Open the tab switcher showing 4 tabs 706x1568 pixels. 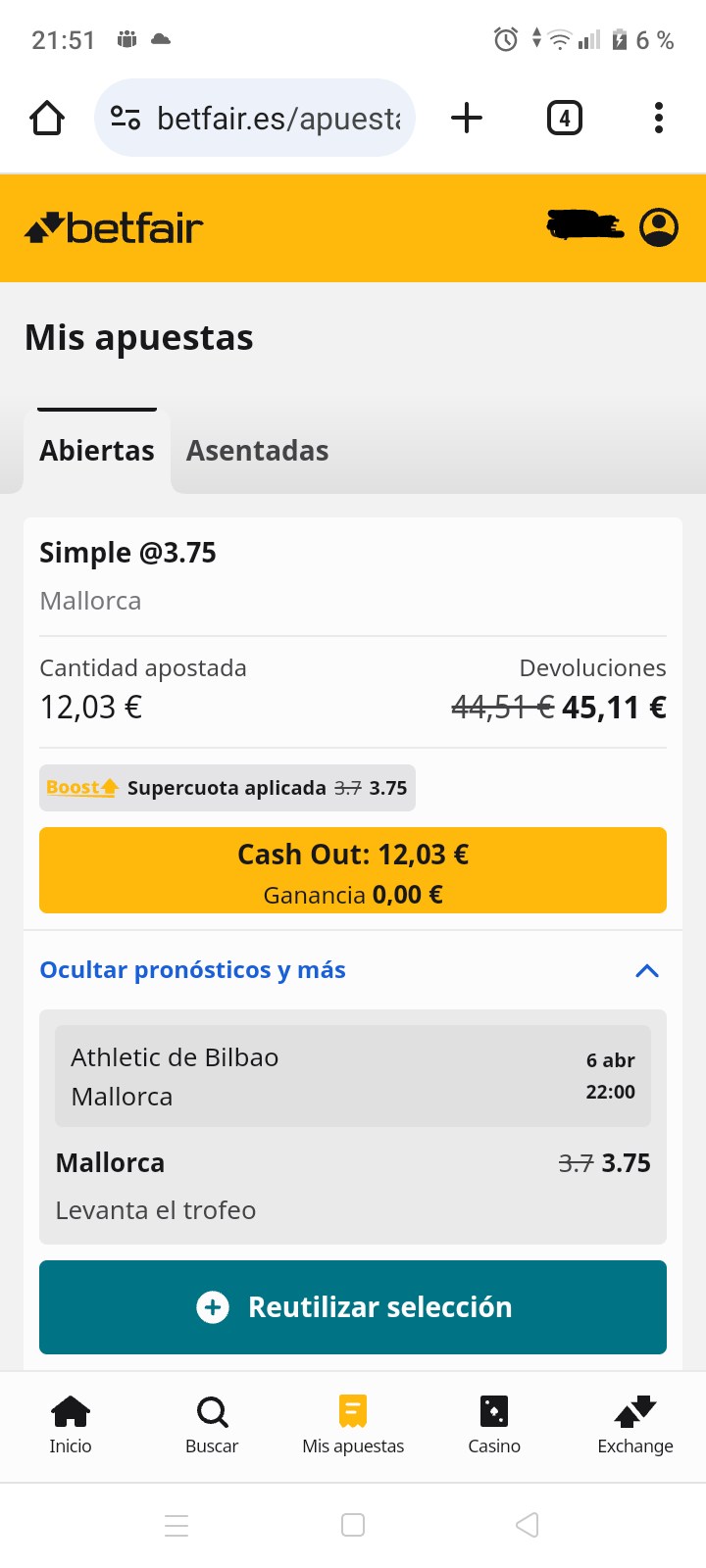click(x=565, y=119)
